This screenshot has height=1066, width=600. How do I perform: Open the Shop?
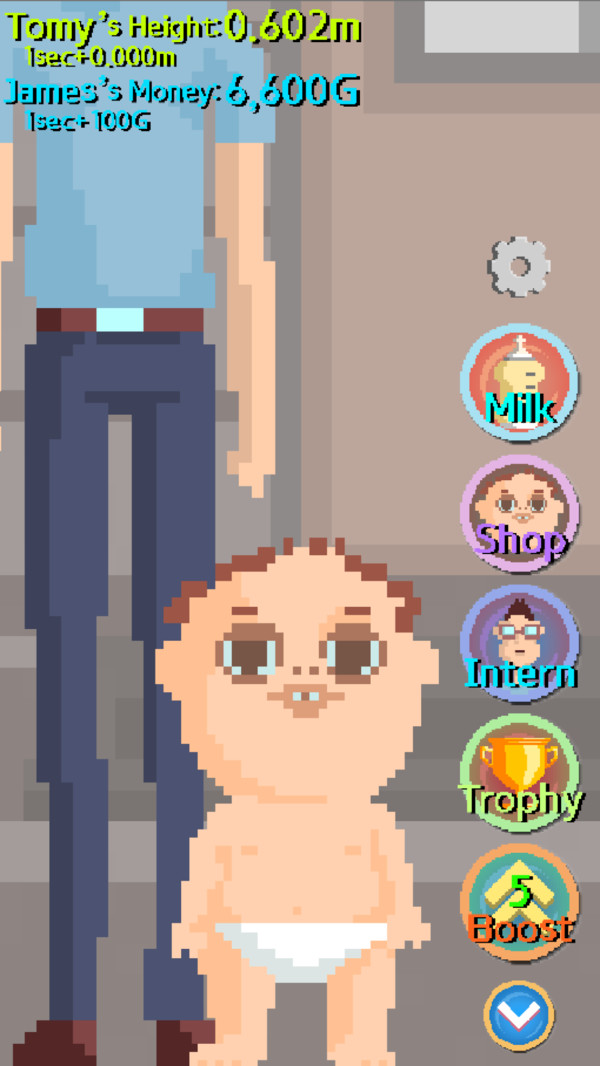pos(520,513)
